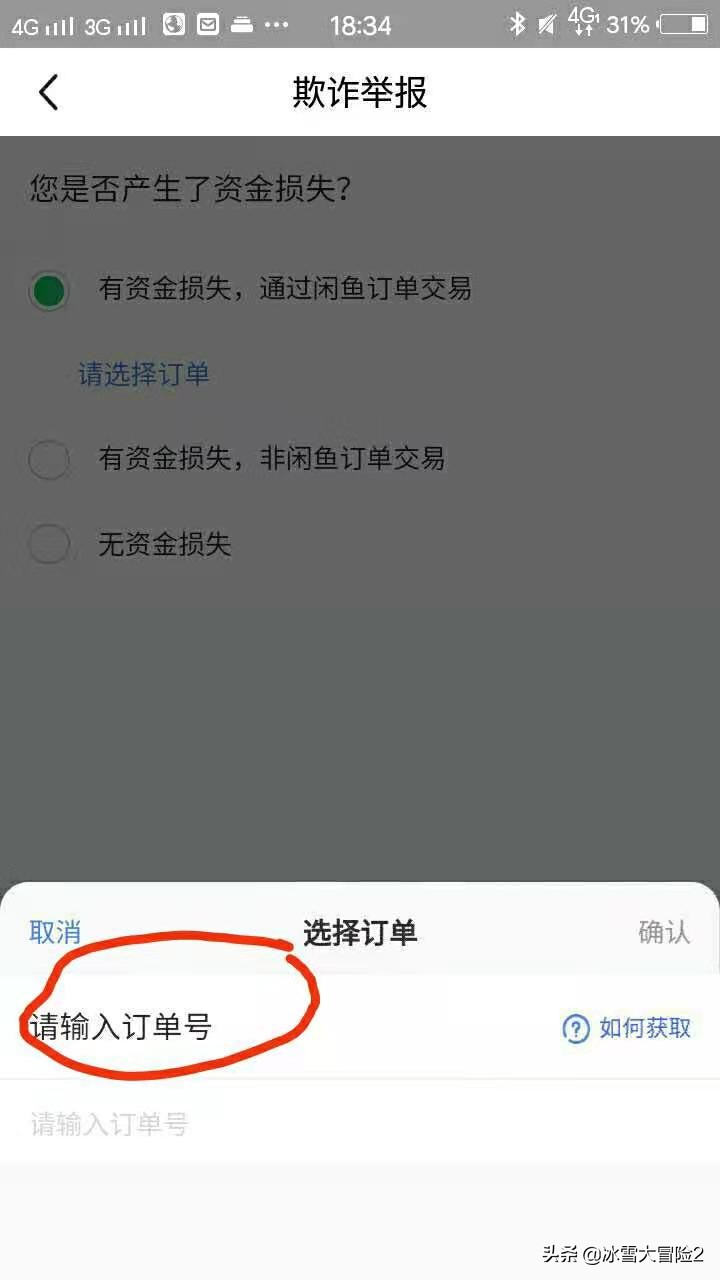Tap the clock showing 18:34
Viewport: 720px width, 1280px height.
click(361, 25)
